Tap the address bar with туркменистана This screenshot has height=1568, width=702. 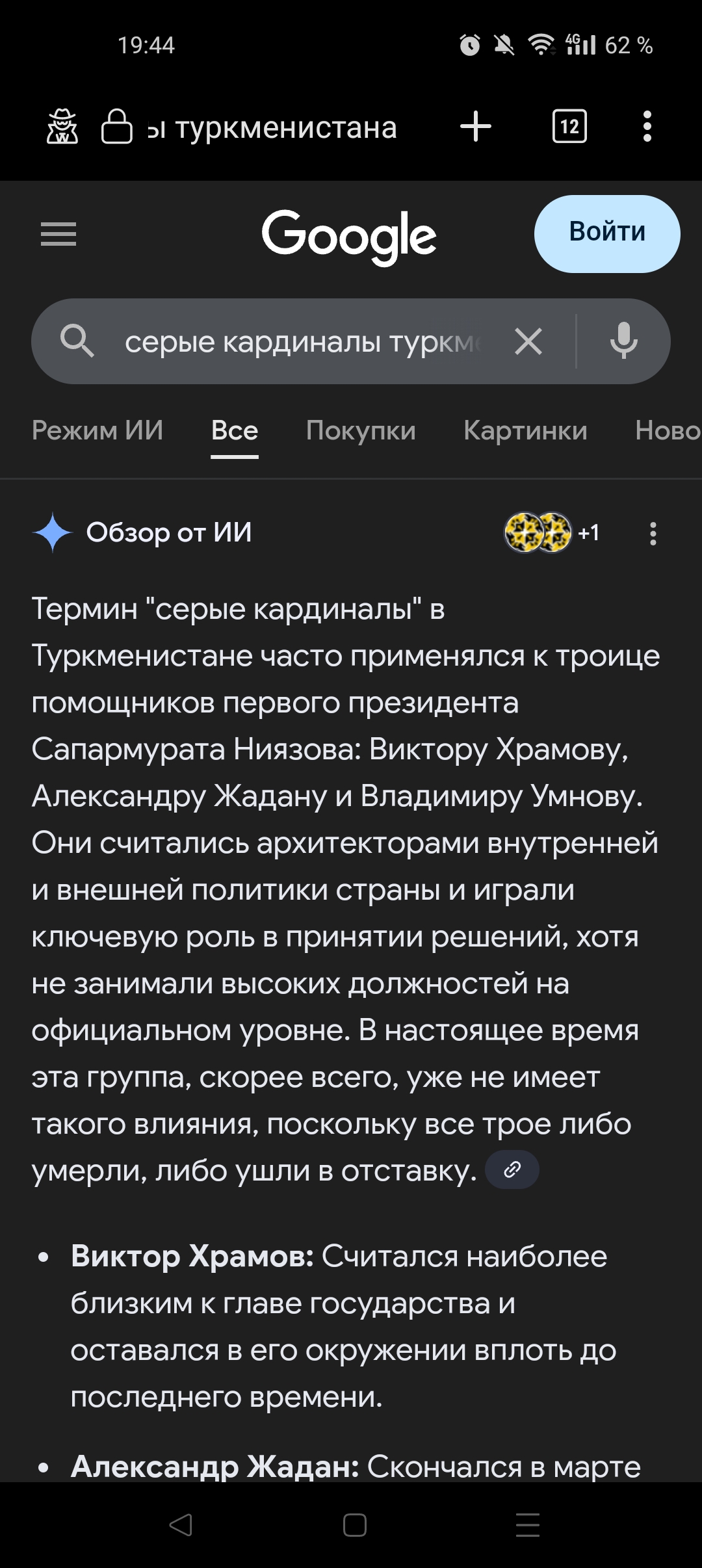point(273,127)
